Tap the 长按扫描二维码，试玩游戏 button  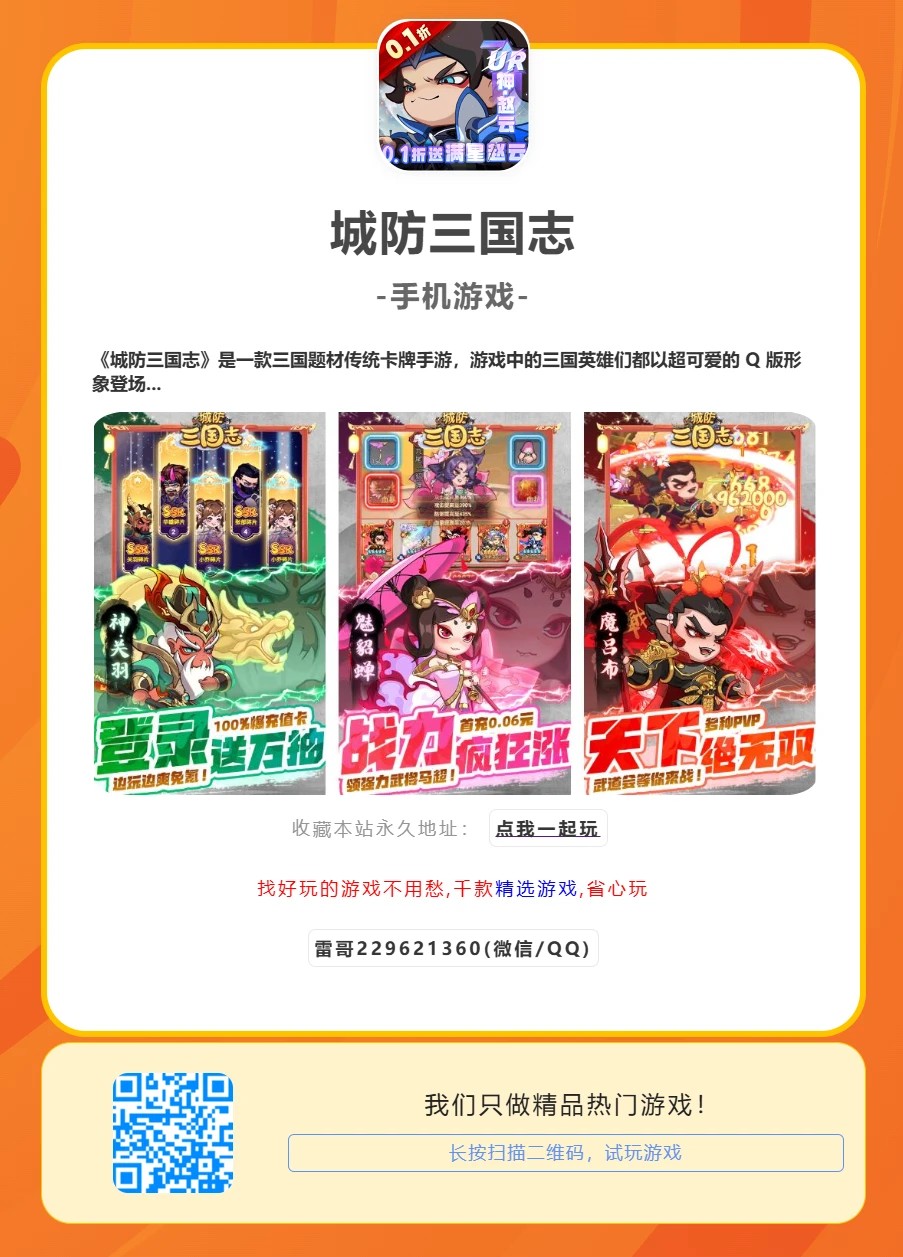(x=565, y=1153)
